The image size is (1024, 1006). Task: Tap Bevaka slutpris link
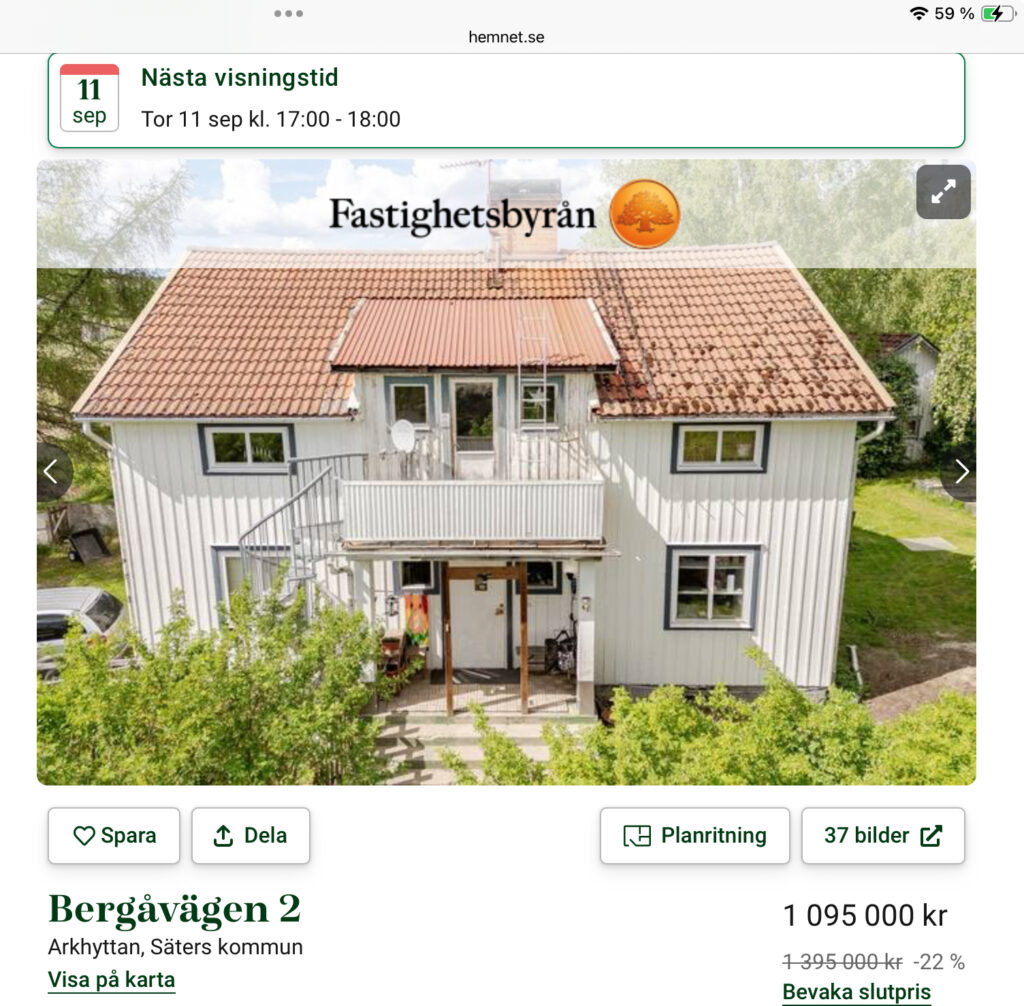[x=856, y=992]
